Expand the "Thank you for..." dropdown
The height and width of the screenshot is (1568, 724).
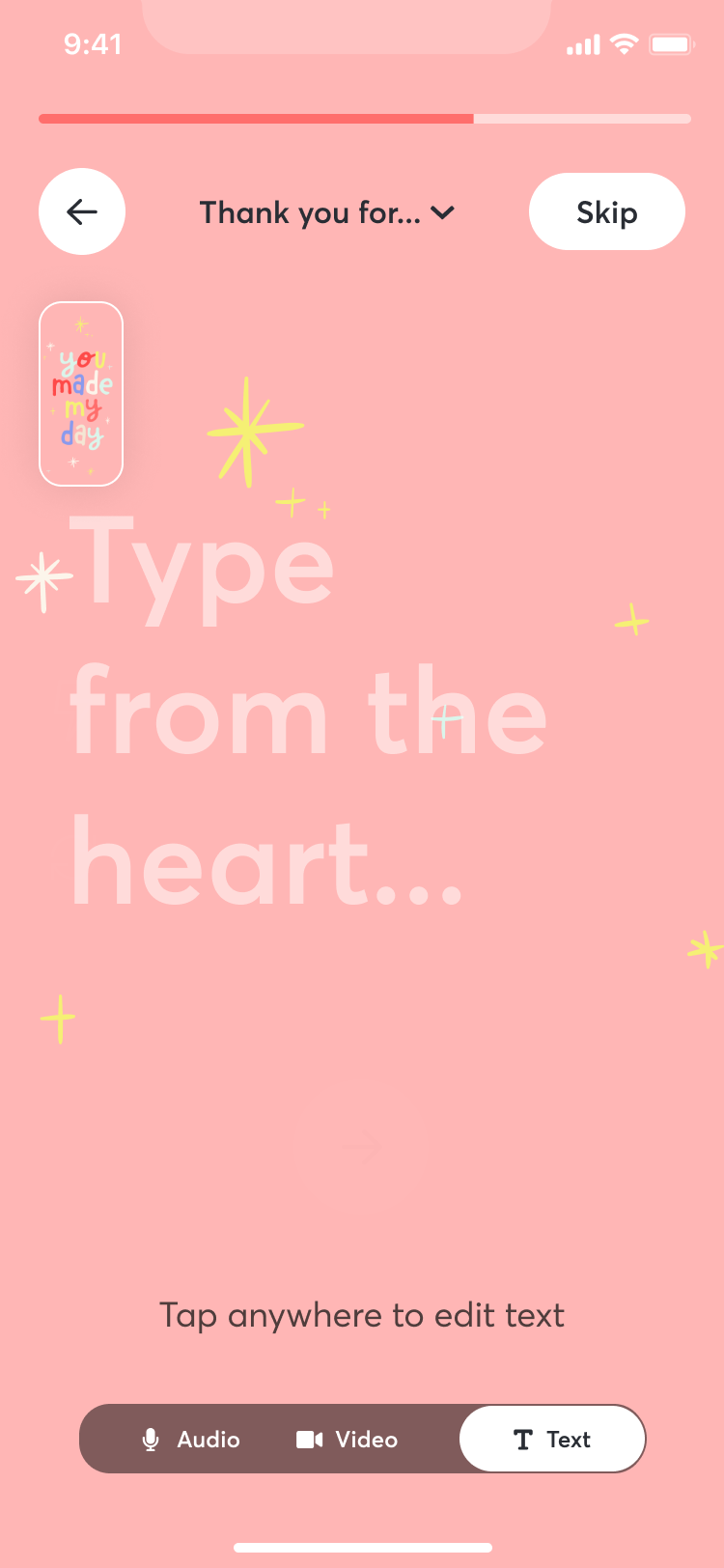coord(326,212)
